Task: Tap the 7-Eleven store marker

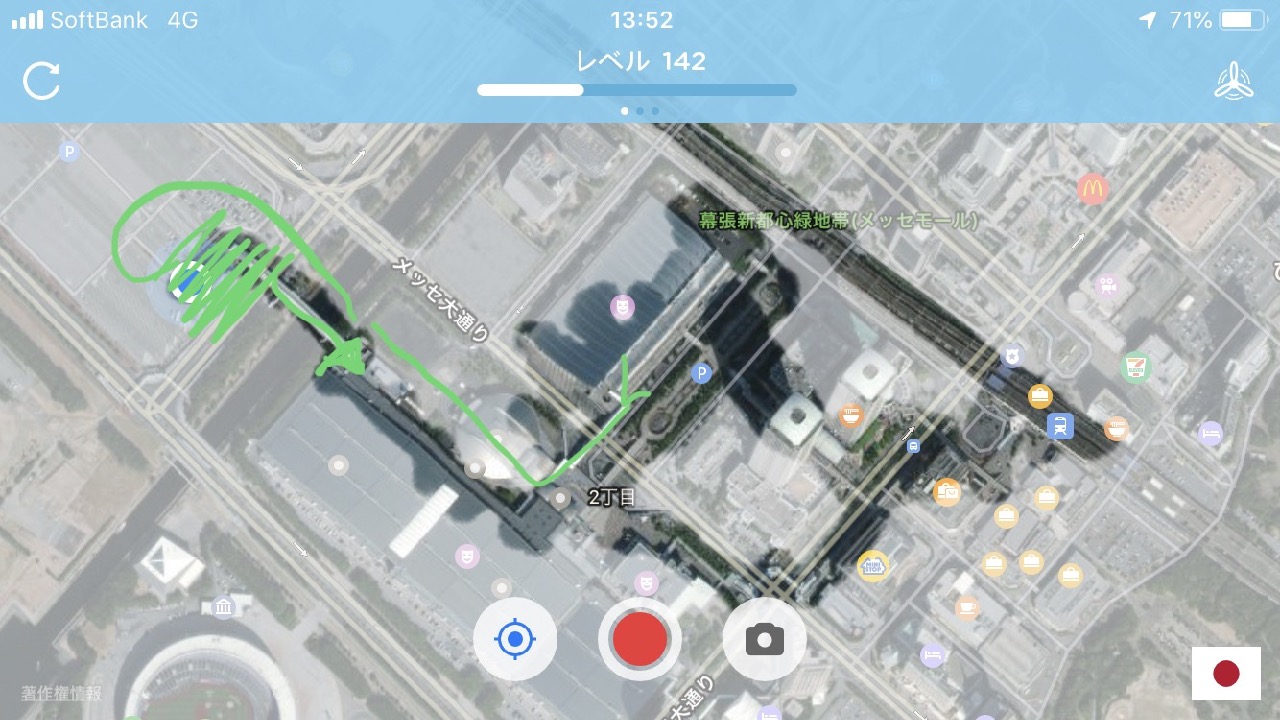Action: click(x=1136, y=367)
